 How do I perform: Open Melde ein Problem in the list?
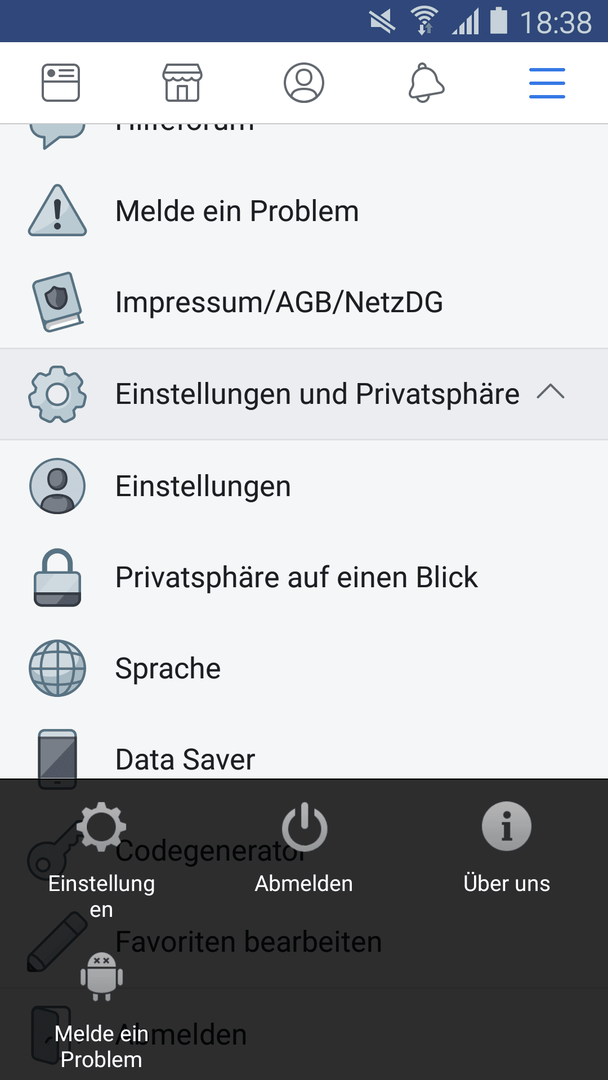(304, 211)
